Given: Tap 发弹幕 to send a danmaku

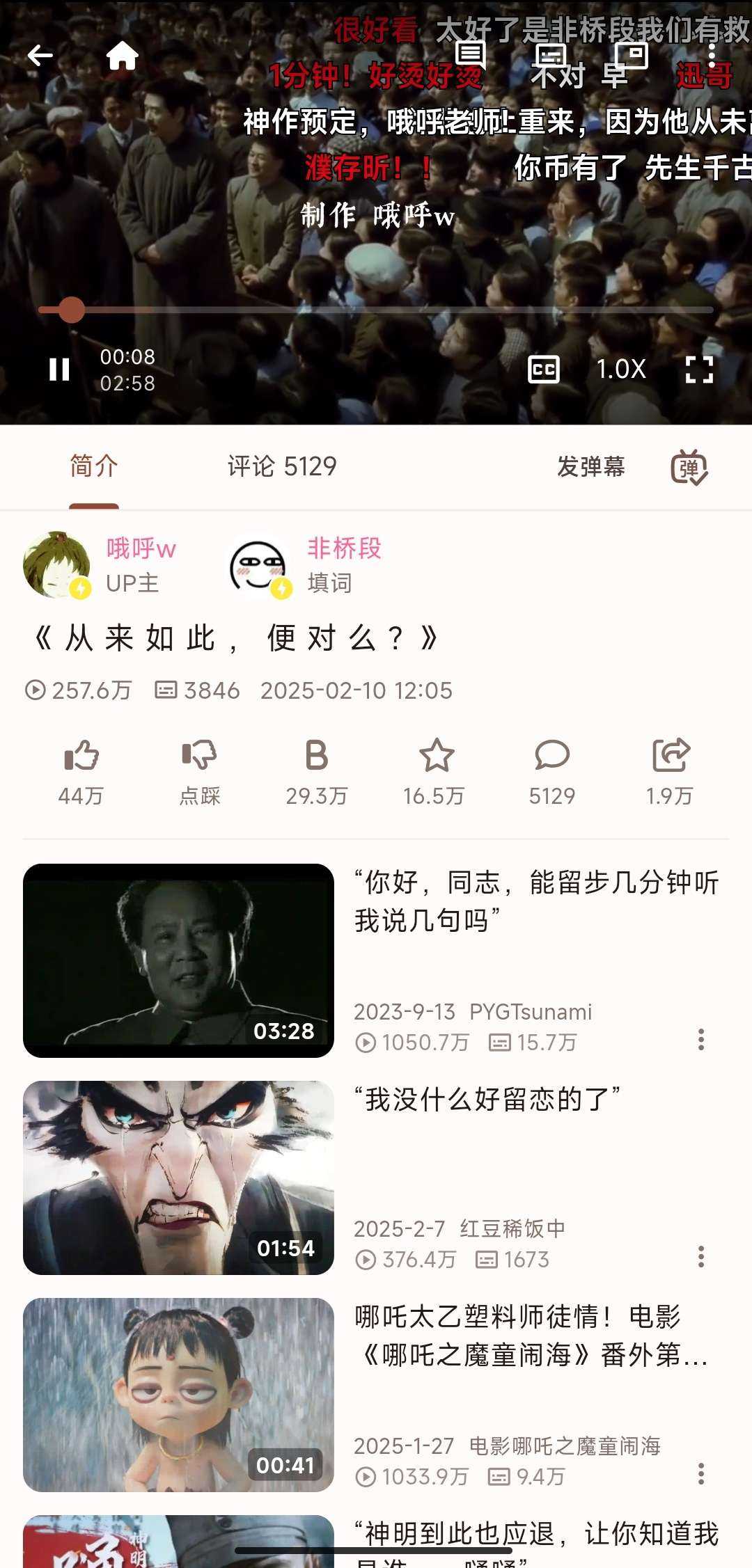Looking at the screenshot, I should pos(590,466).
